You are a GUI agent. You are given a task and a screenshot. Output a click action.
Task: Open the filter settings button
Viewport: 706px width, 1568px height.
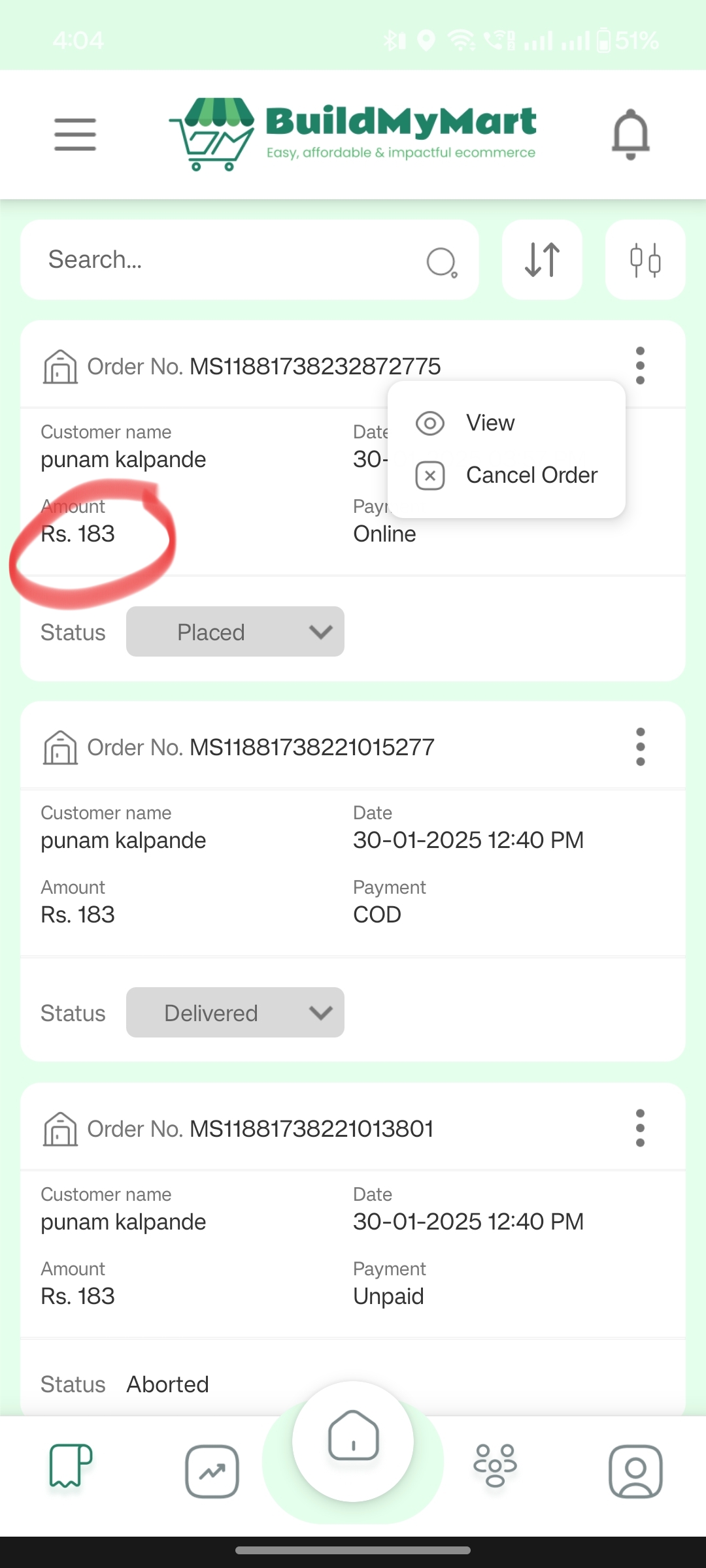point(645,259)
